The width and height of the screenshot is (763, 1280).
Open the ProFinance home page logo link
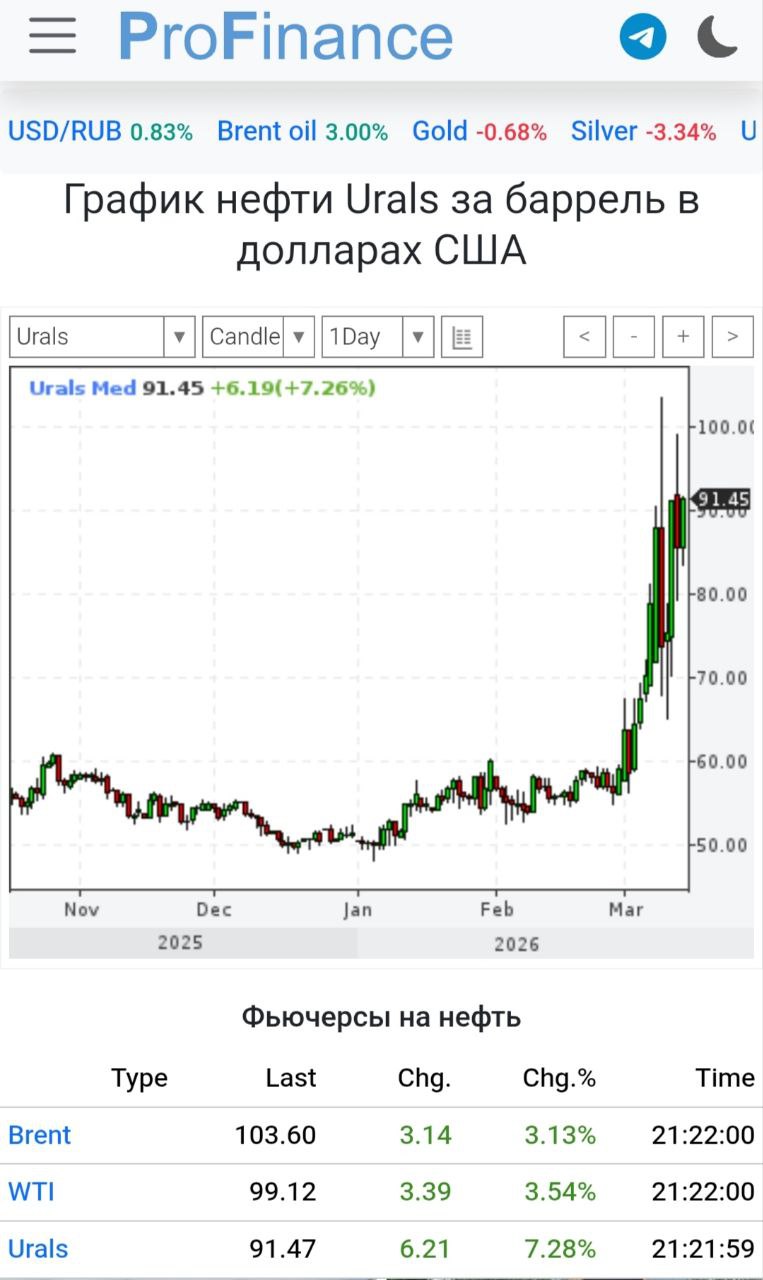(x=285, y=36)
